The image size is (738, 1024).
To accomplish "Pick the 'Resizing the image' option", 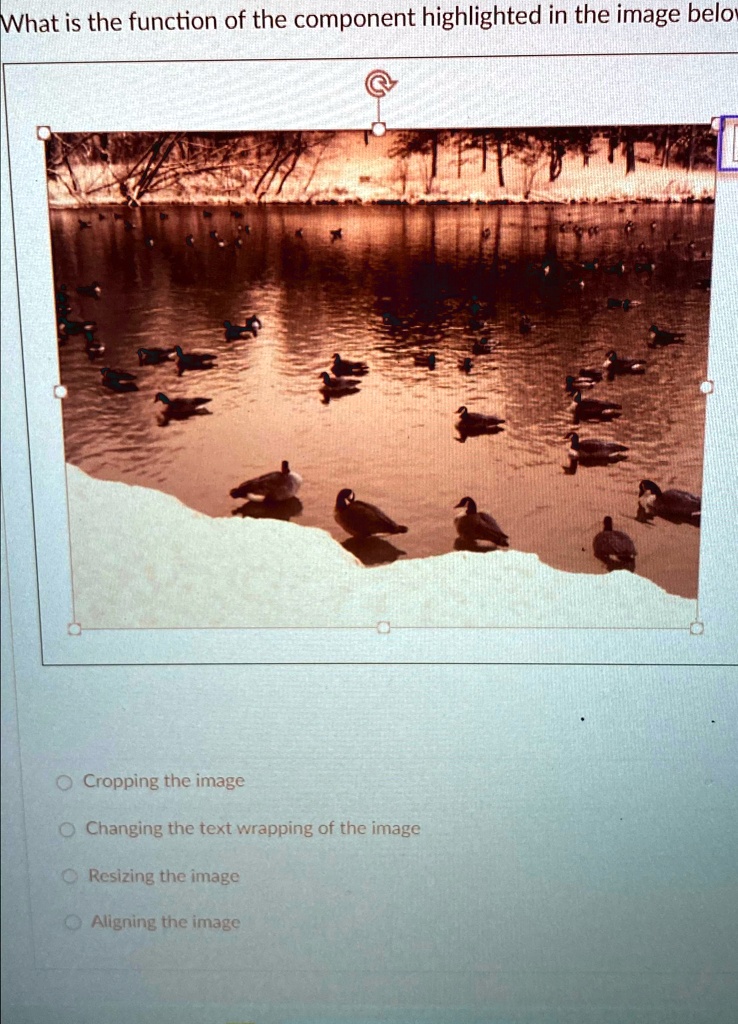I will pos(70,877).
